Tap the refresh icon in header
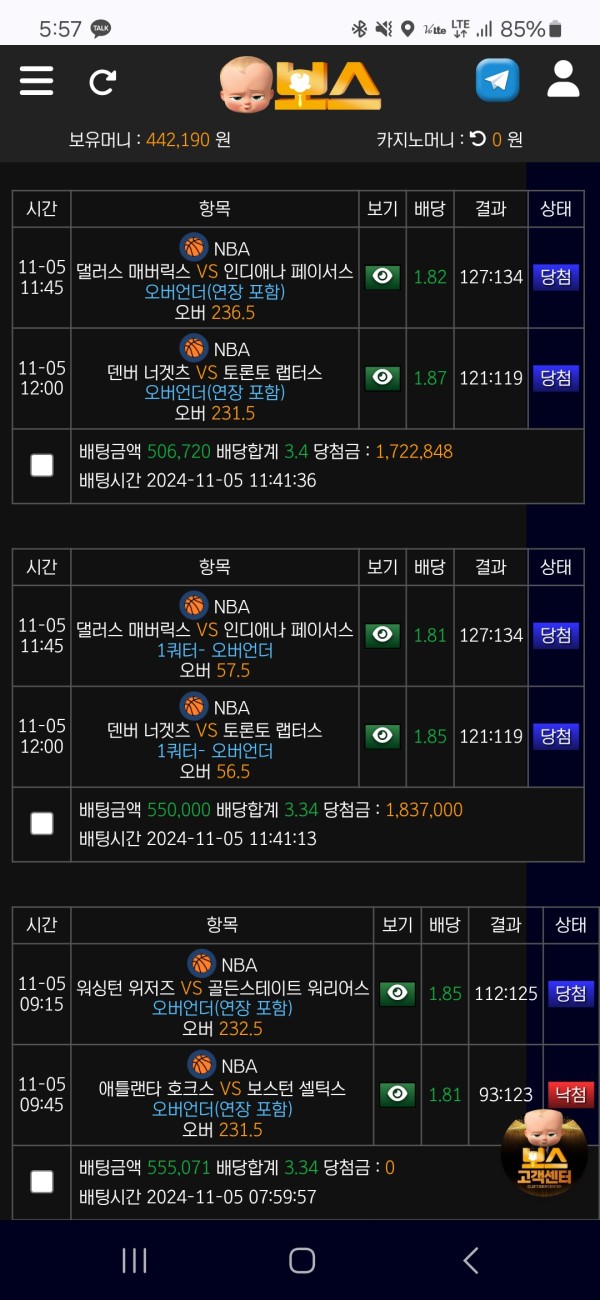This screenshot has height=1300, width=600. 103,81
